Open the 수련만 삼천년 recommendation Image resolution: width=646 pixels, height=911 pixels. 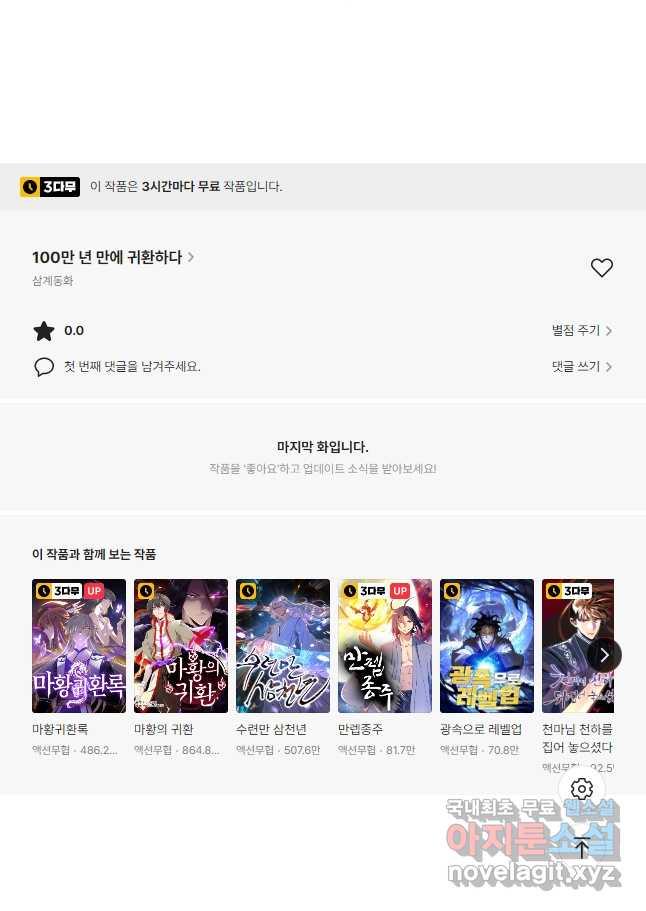coord(283,646)
